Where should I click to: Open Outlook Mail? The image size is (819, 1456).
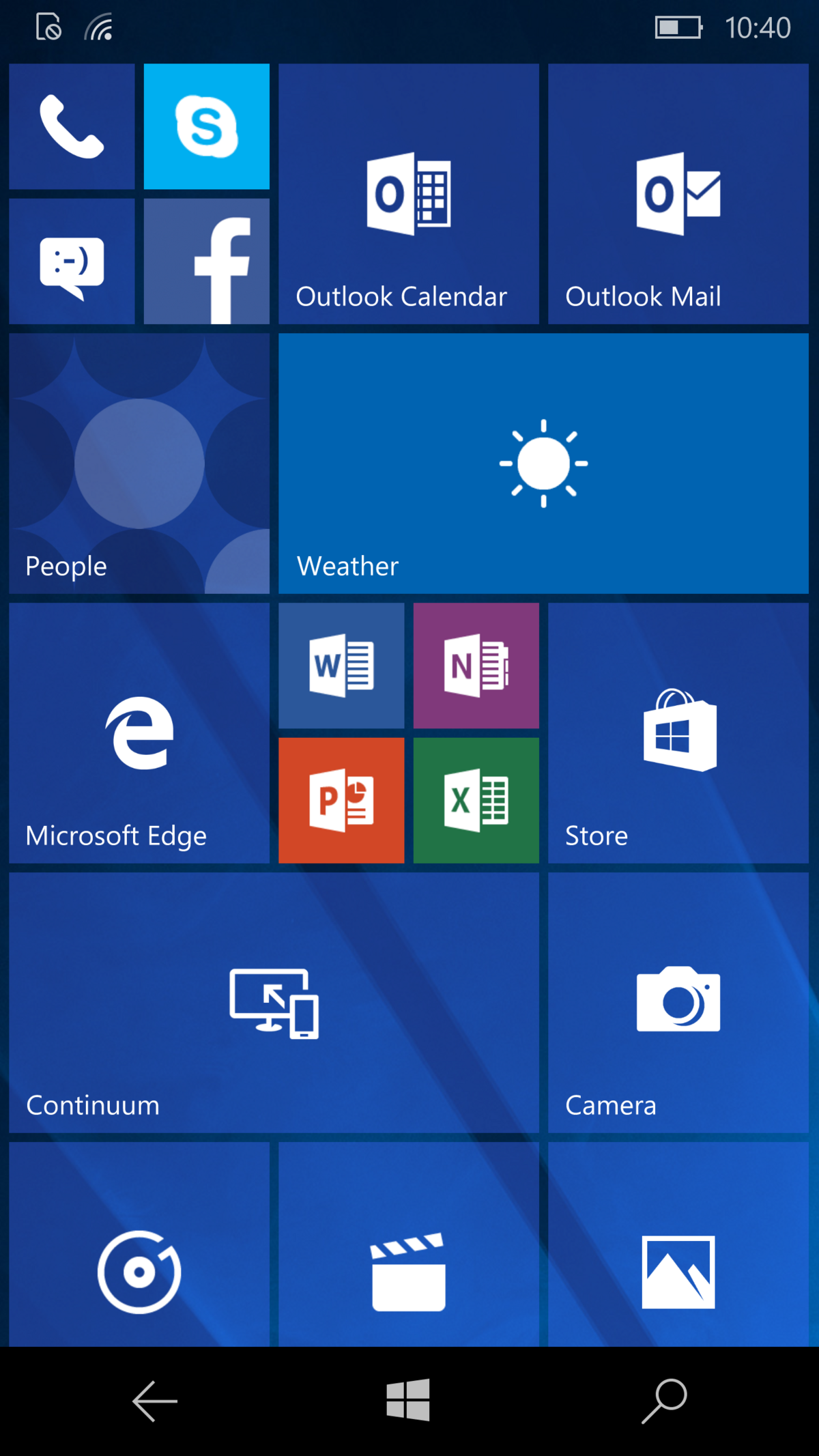pyautogui.click(x=678, y=194)
